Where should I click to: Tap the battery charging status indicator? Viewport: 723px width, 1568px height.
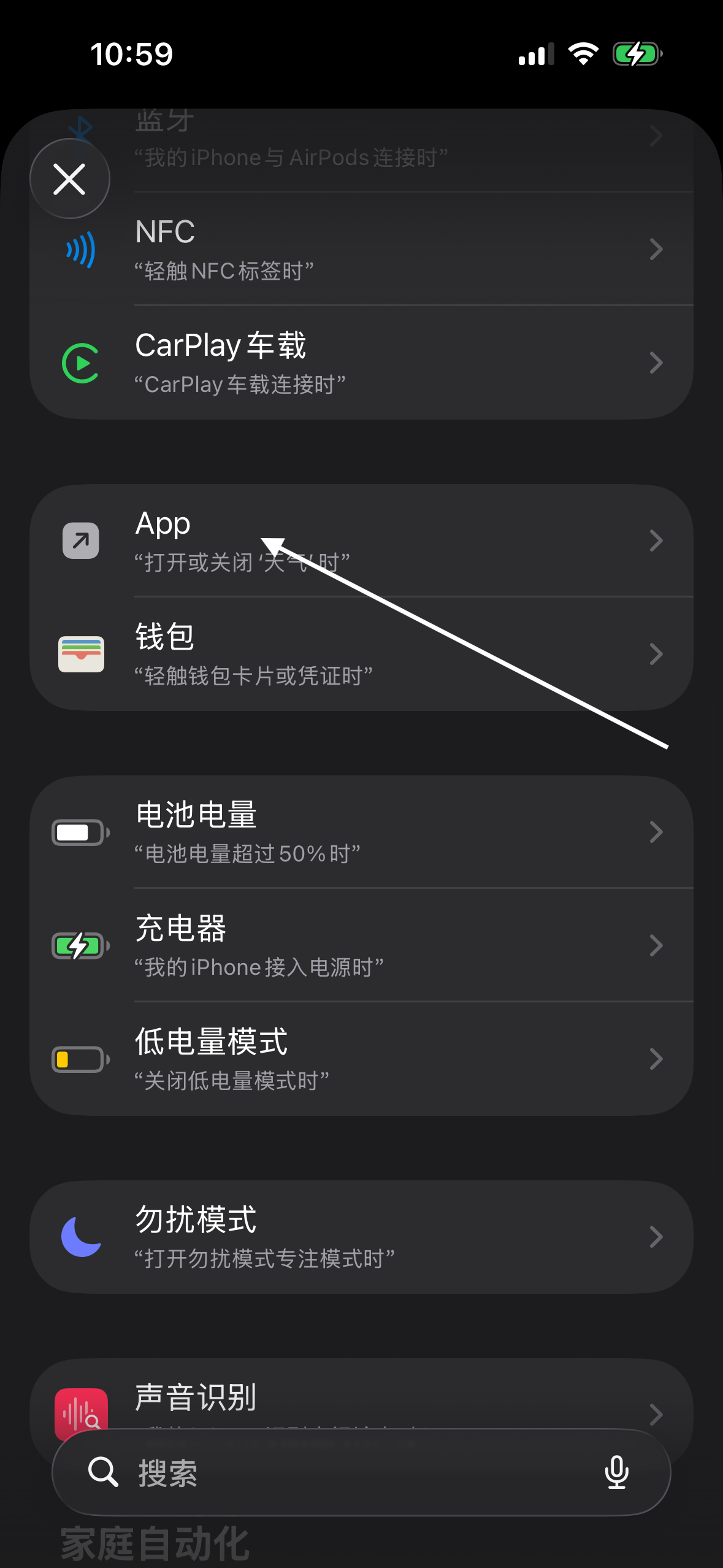click(637, 54)
